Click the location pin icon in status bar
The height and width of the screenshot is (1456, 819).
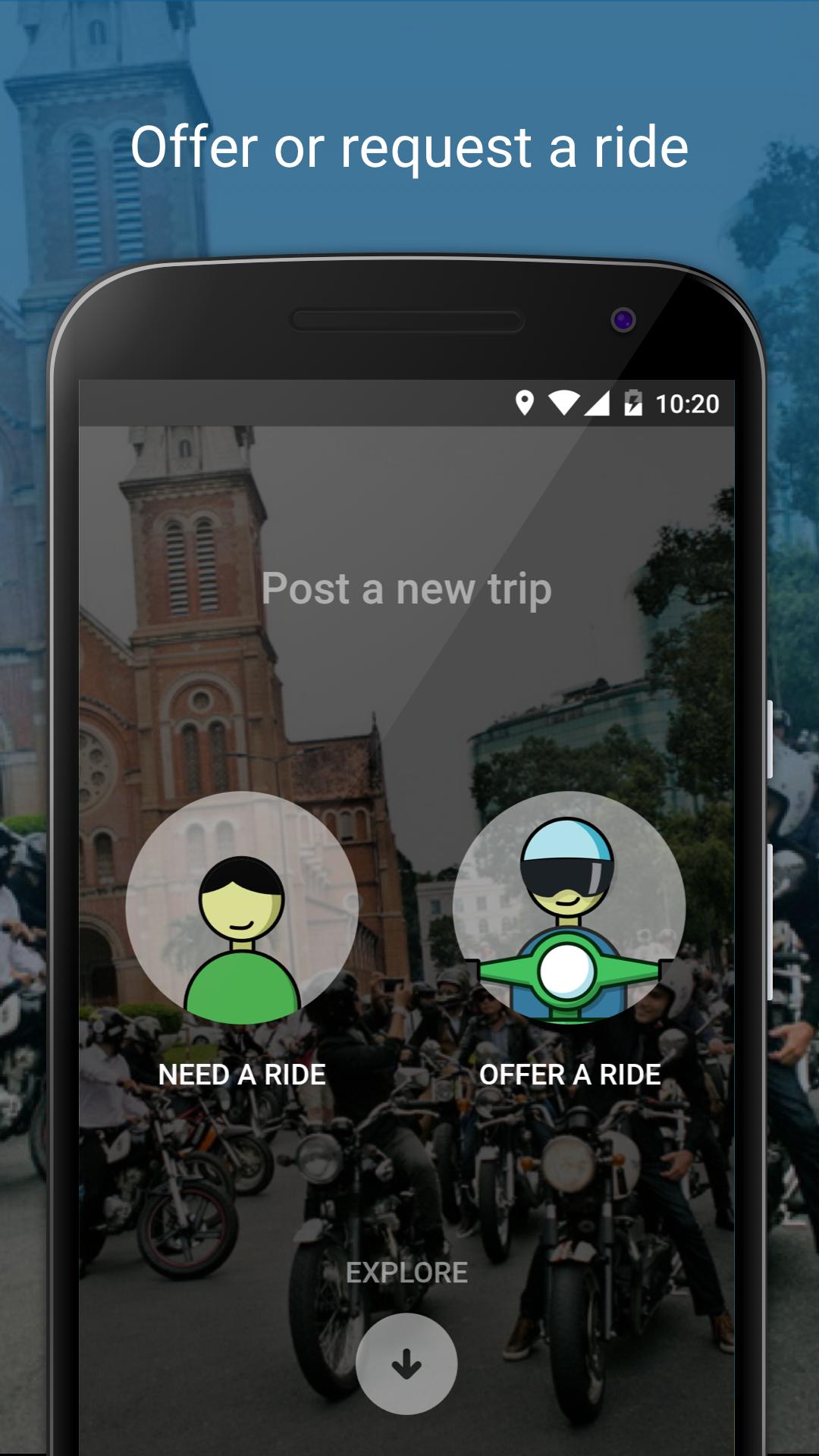526,404
